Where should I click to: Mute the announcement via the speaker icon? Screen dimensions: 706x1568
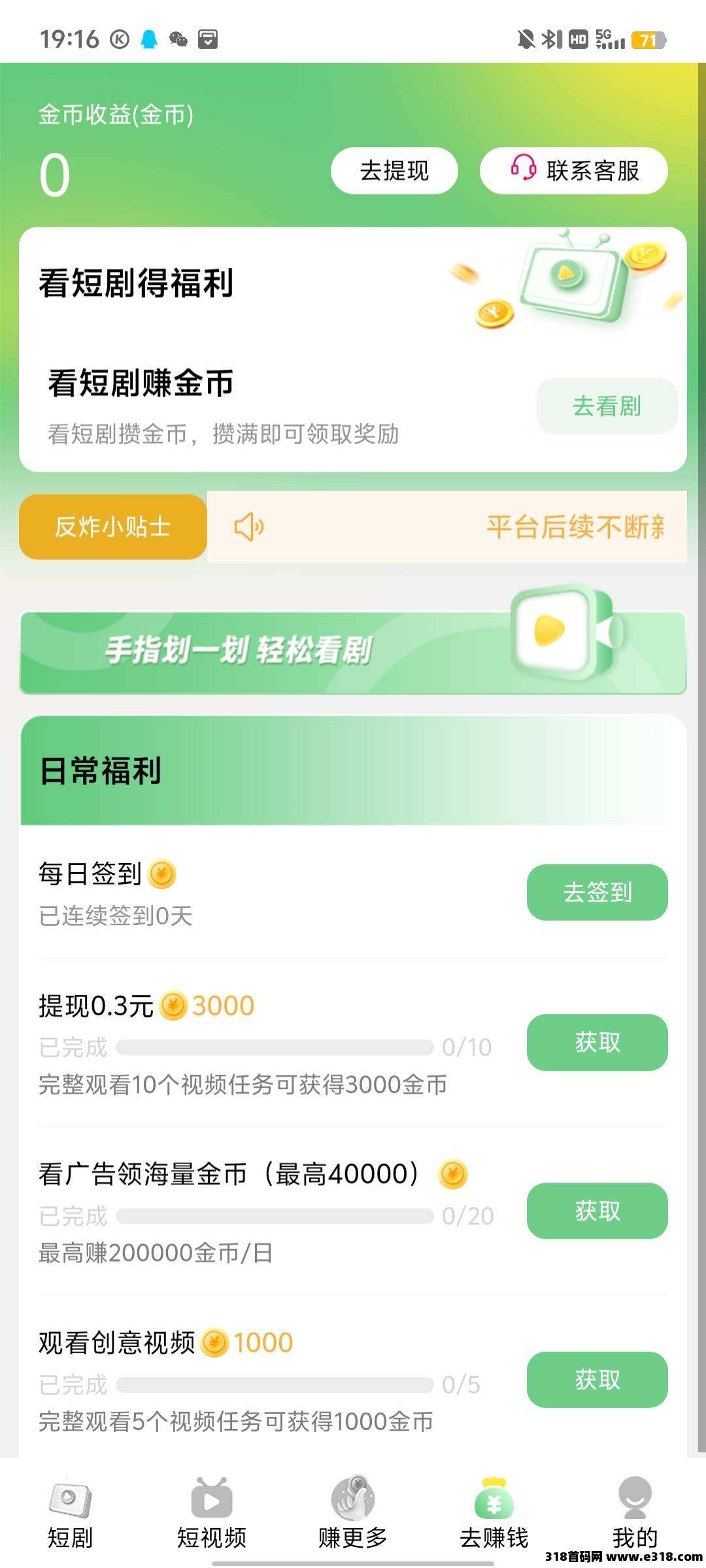pos(250,527)
